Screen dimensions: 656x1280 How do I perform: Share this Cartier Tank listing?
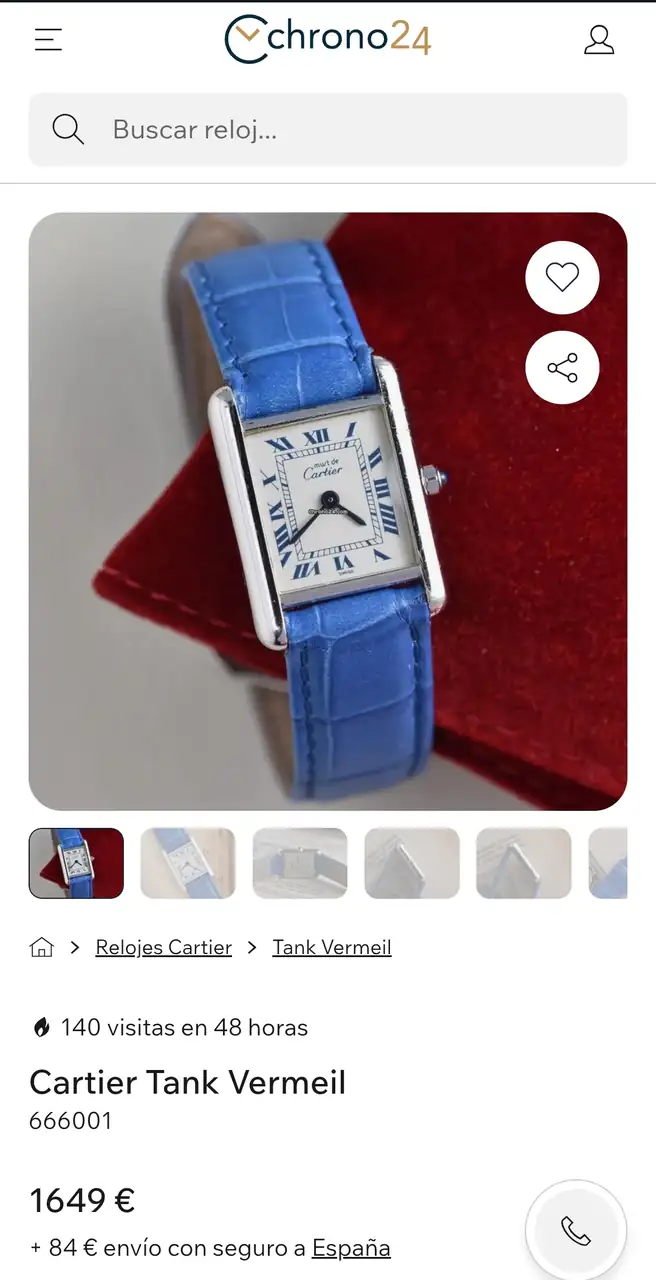click(562, 368)
